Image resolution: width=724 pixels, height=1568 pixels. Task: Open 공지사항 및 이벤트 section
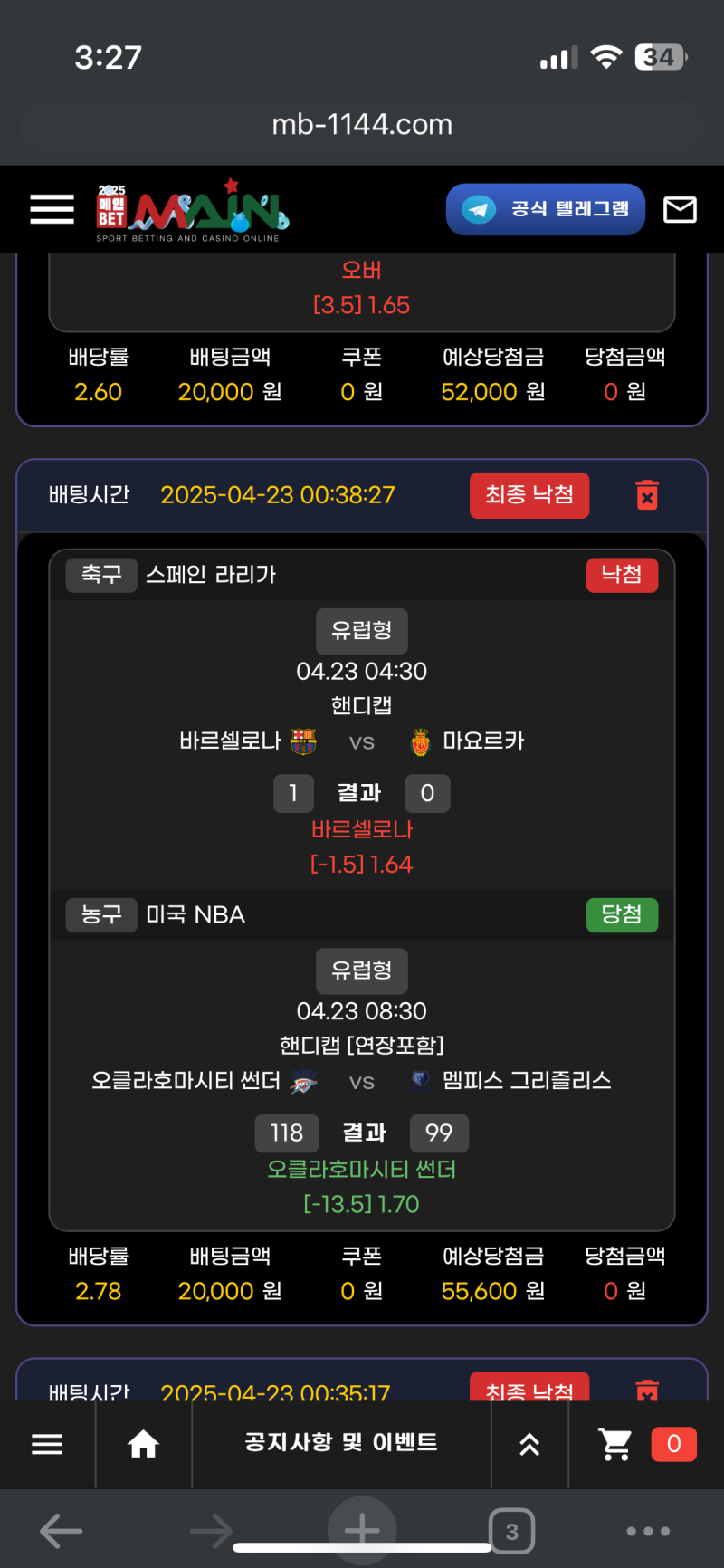click(x=341, y=1442)
